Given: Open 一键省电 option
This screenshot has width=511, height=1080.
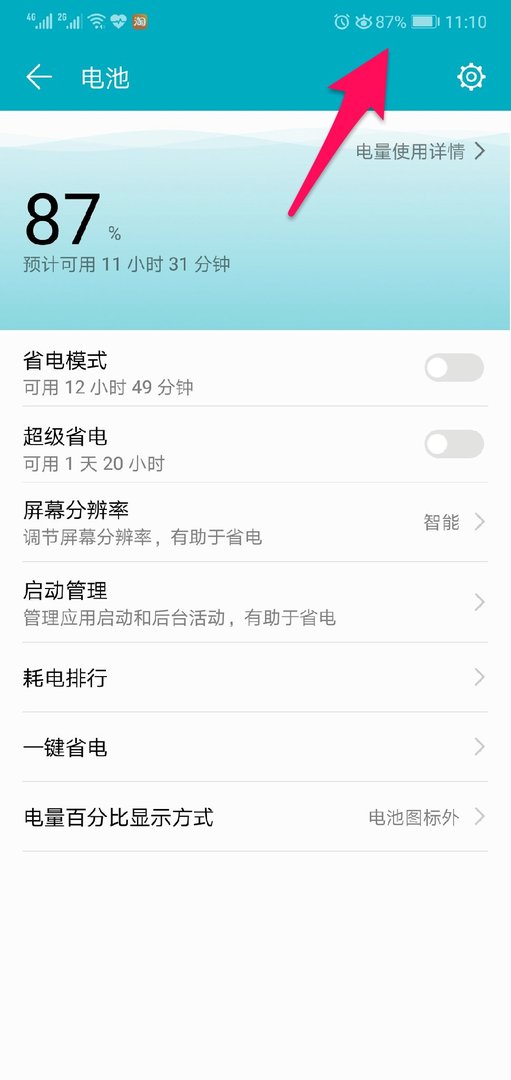Looking at the screenshot, I should [256, 747].
